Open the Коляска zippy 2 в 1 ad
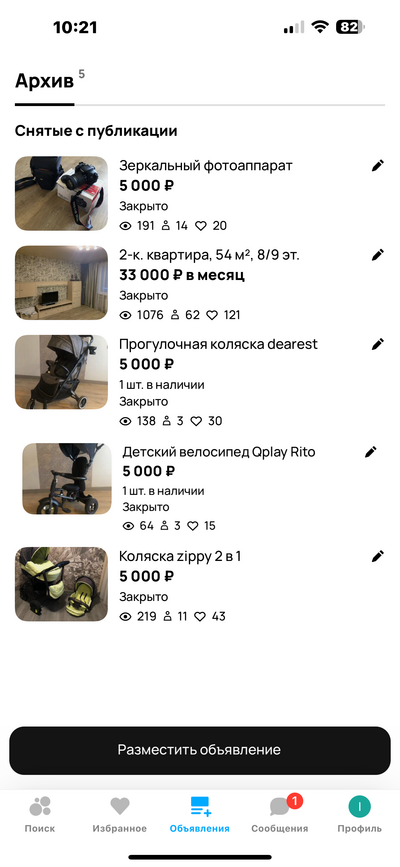This screenshot has height=867, width=400. click(x=200, y=584)
